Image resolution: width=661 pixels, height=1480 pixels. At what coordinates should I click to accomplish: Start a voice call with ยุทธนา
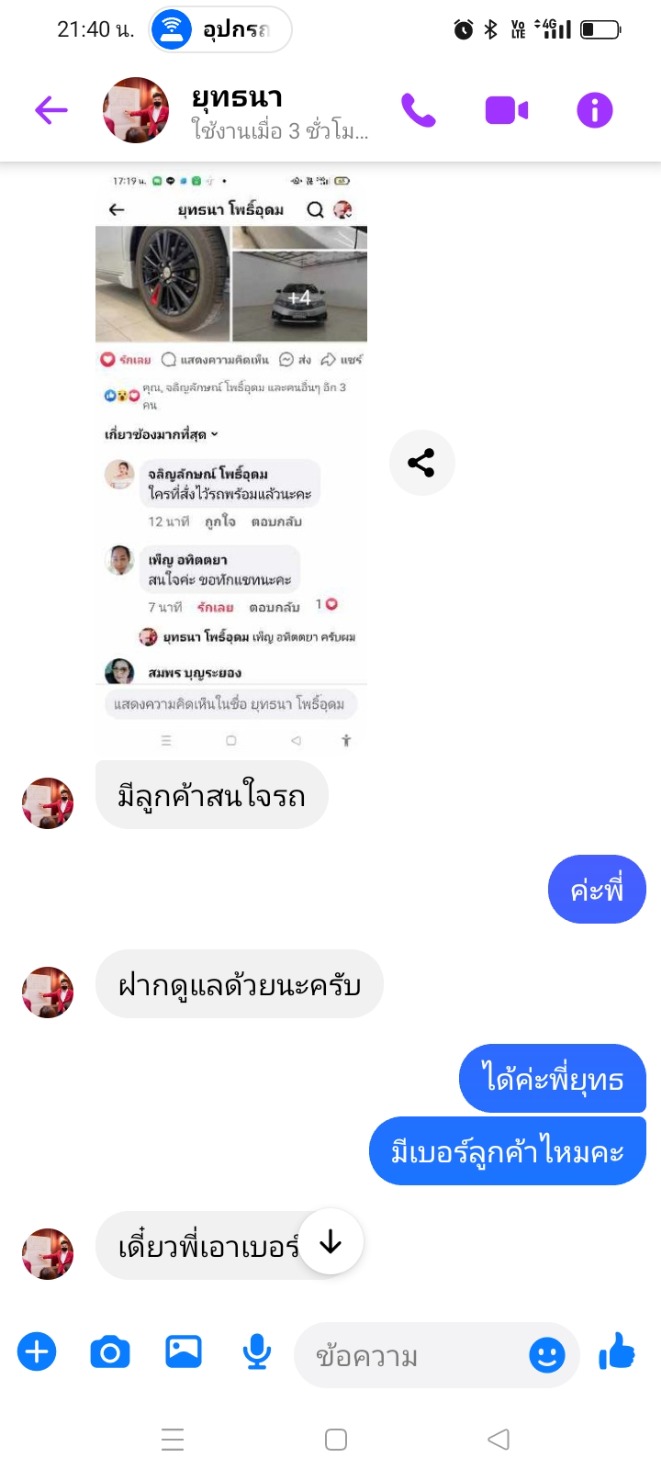coord(418,110)
